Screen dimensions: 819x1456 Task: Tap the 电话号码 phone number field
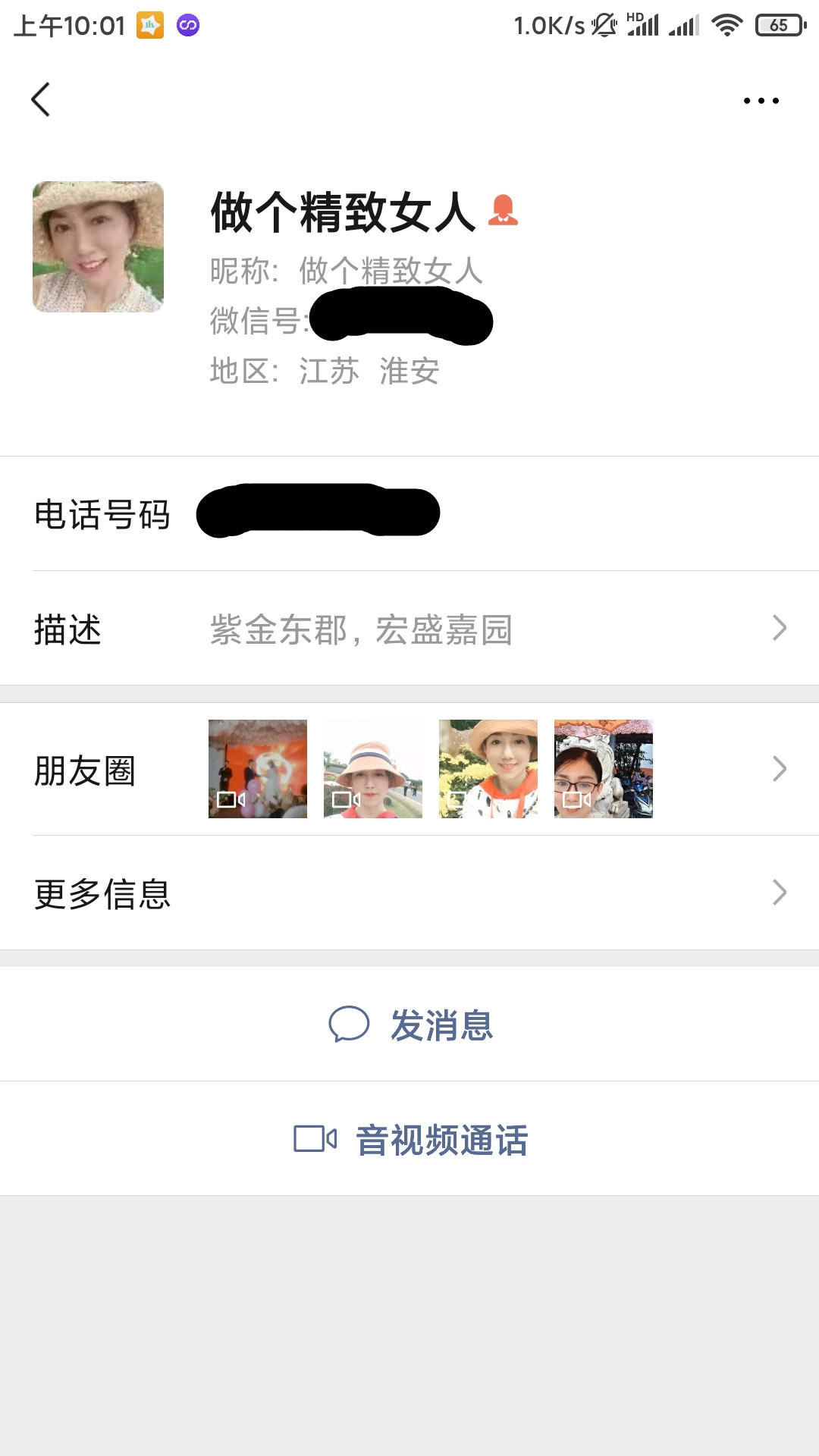tap(318, 513)
